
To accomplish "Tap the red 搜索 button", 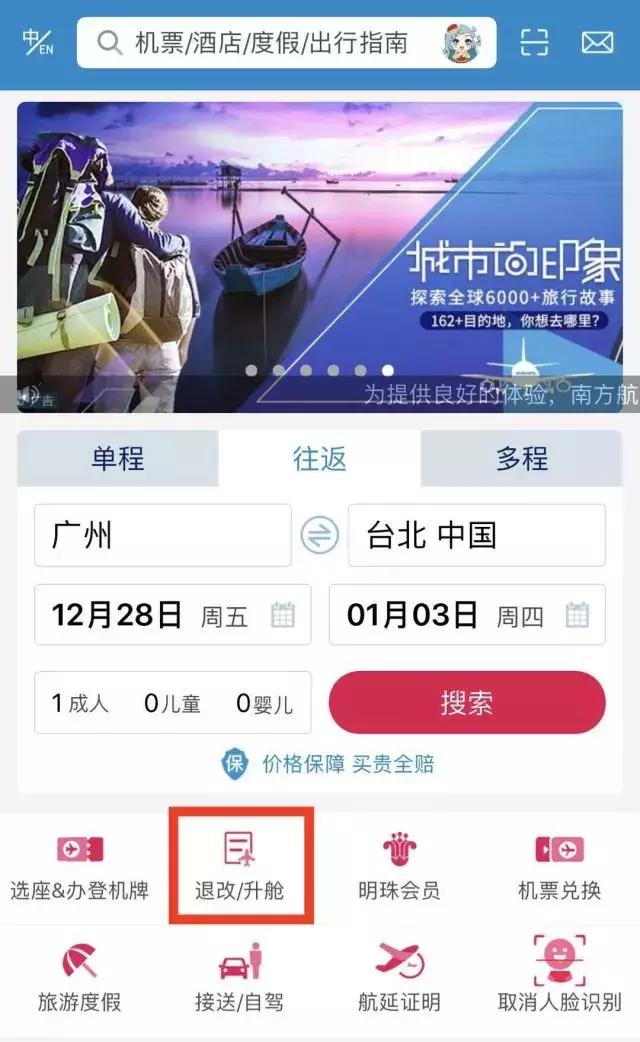I will pyautogui.click(x=467, y=702).
